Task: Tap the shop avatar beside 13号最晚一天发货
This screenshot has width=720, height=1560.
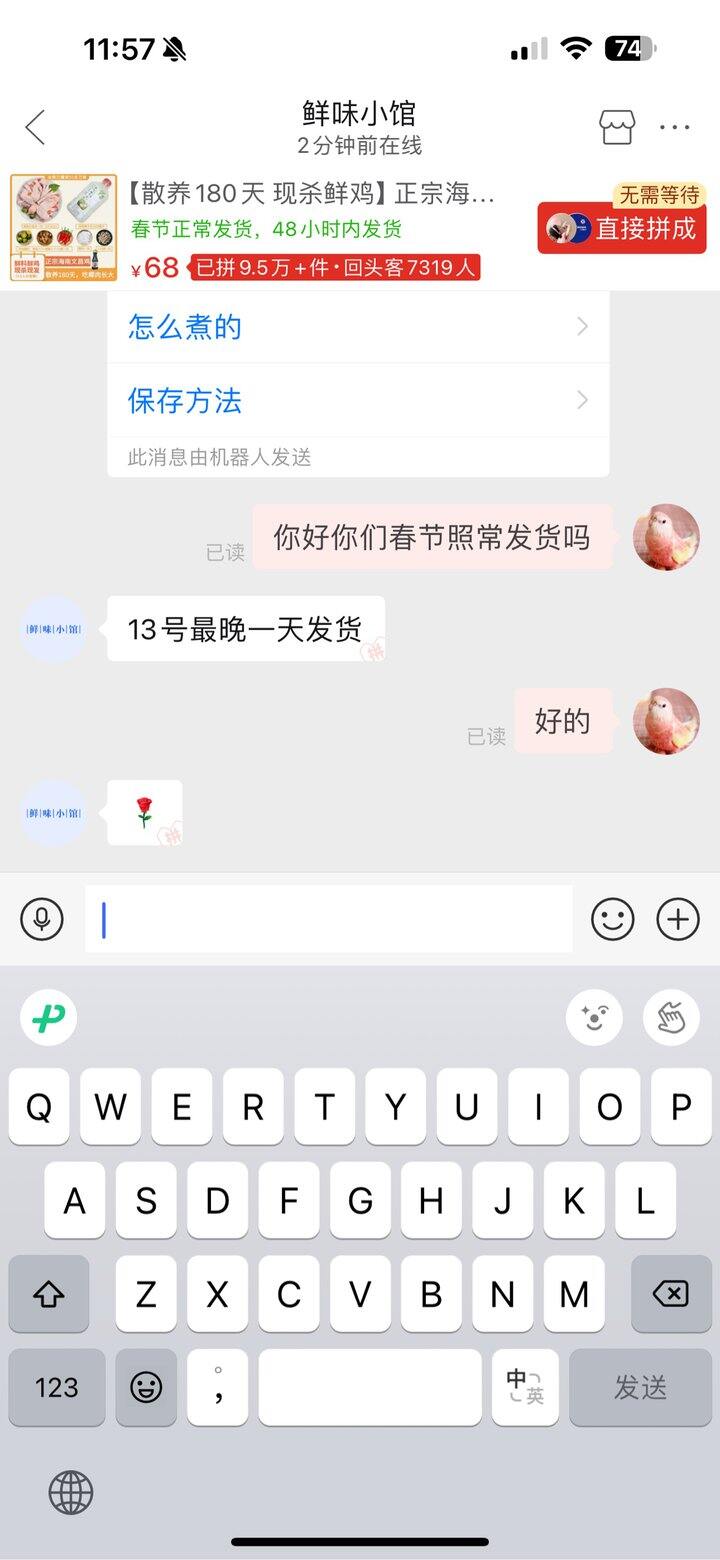Action: (x=54, y=629)
